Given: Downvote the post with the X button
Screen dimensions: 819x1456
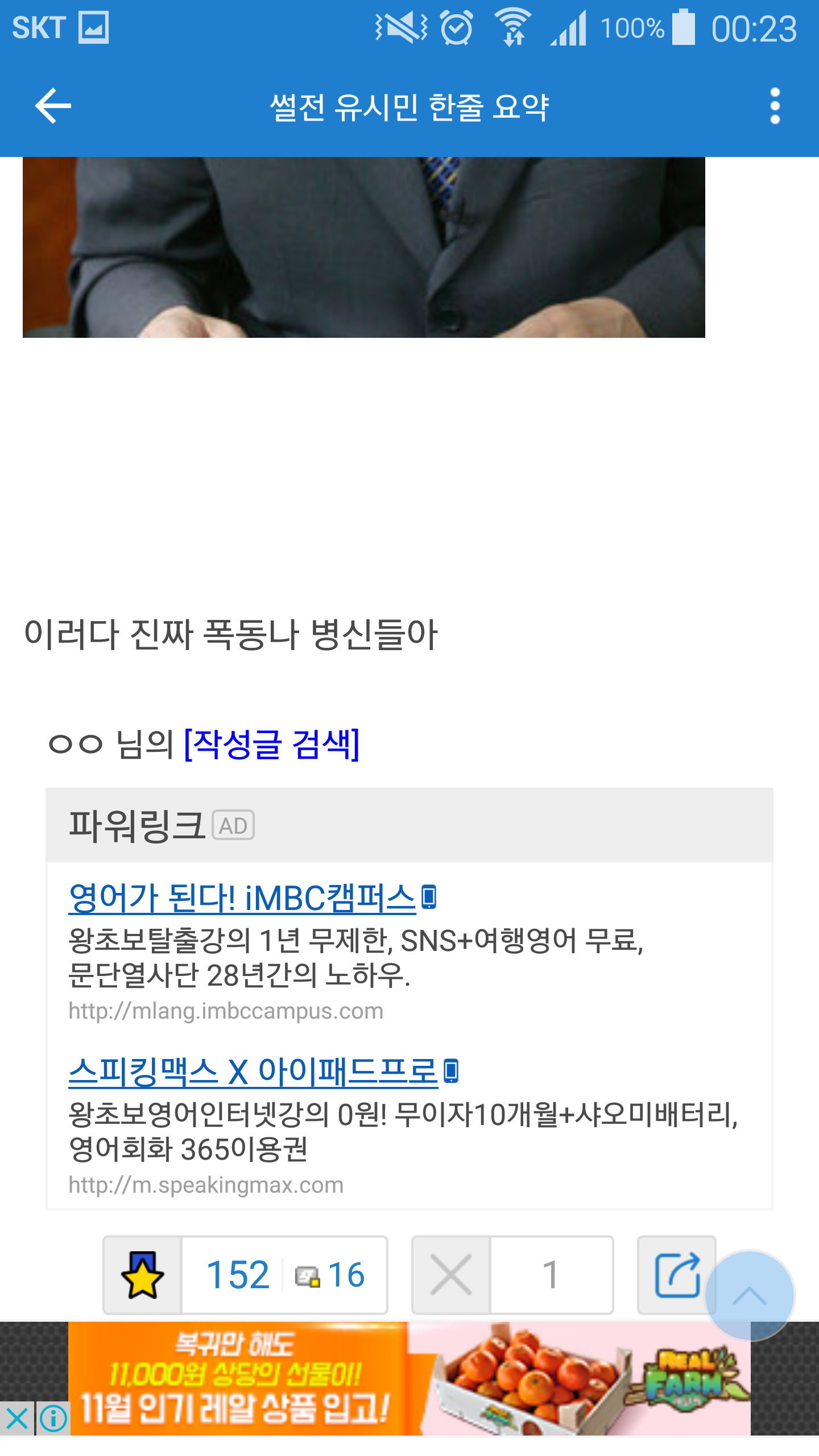Looking at the screenshot, I should (451, 1275).
